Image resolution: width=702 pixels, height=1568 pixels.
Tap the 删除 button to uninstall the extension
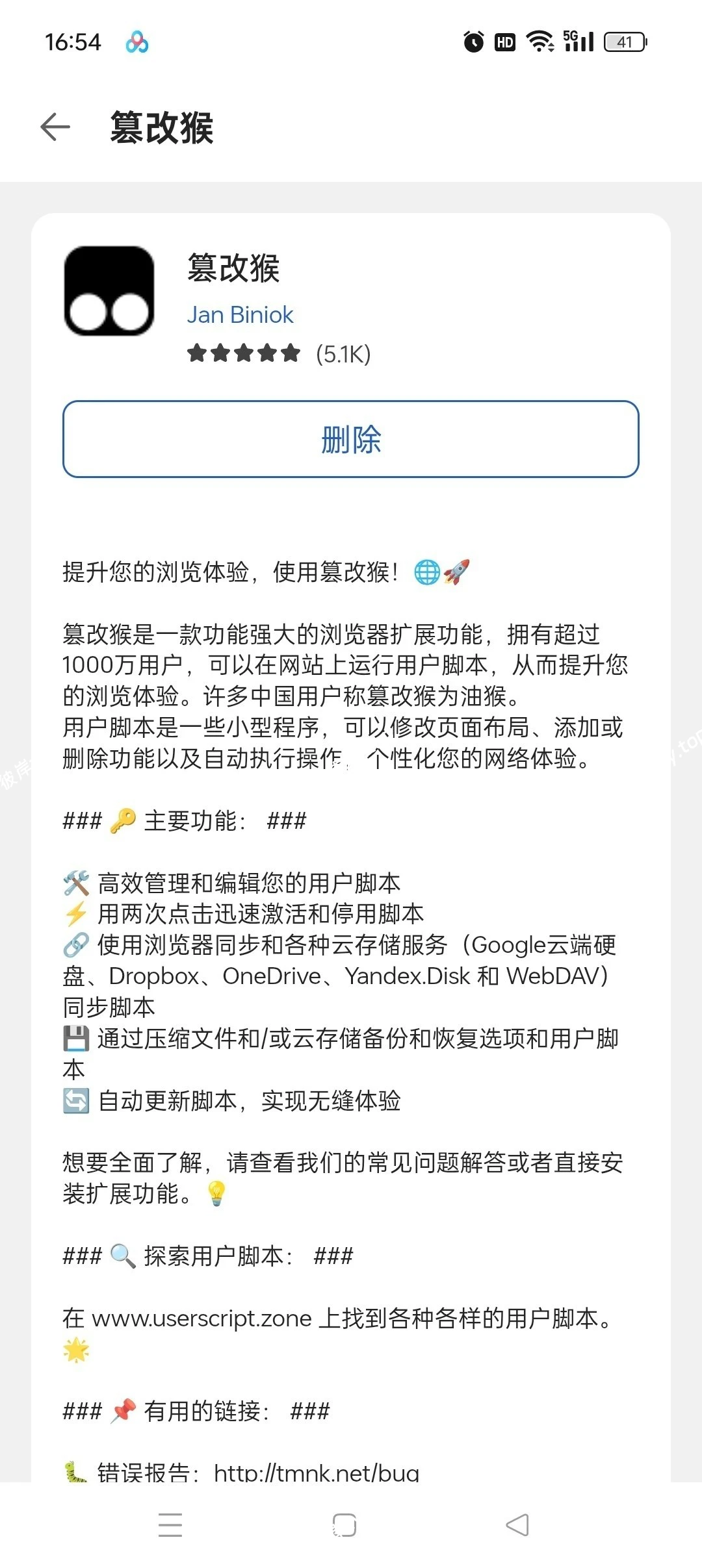click(x=351, y=440)
